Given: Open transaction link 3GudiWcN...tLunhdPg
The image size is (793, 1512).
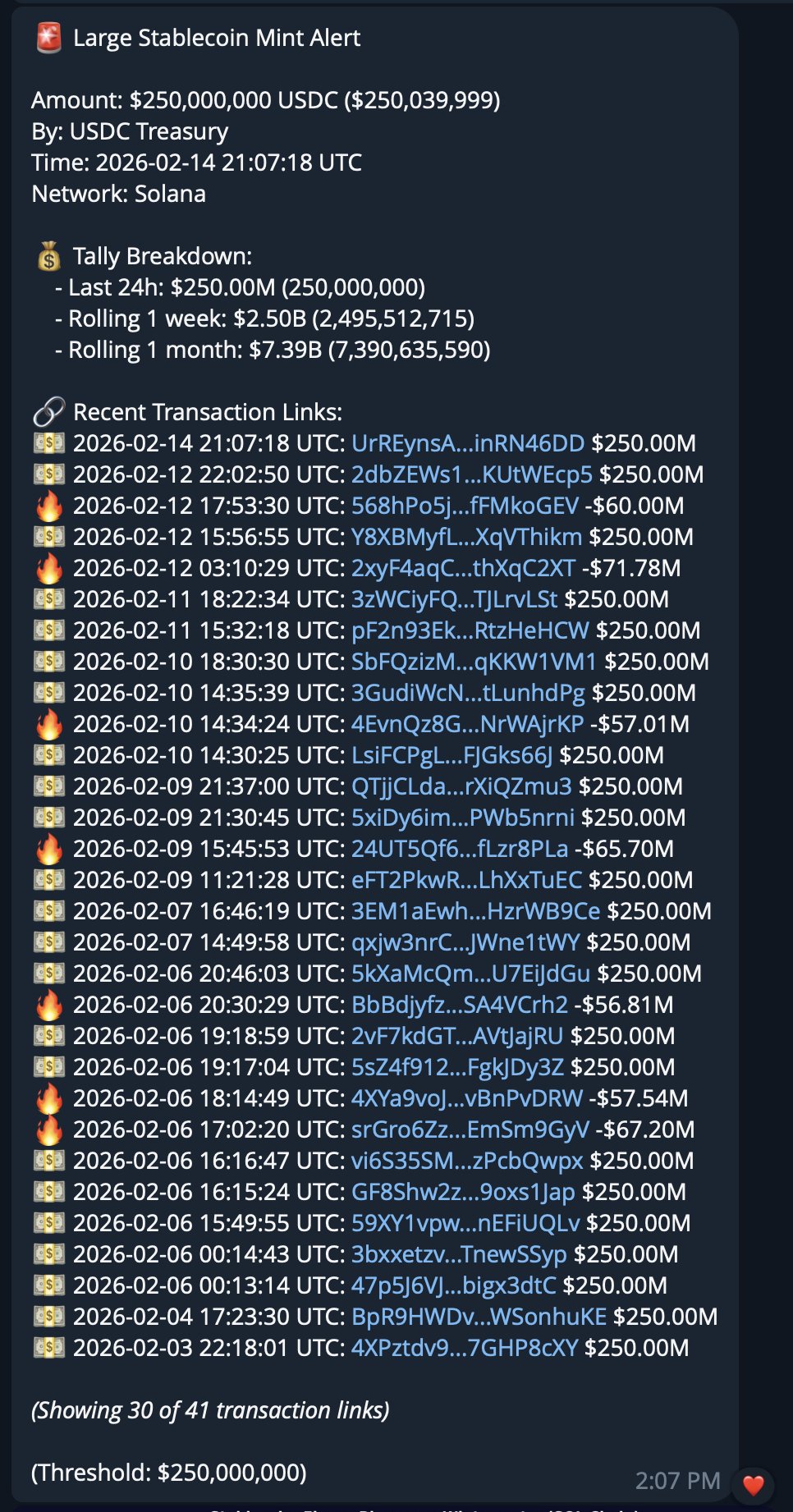Looking at the screenshot, I should tap(468, 694).
